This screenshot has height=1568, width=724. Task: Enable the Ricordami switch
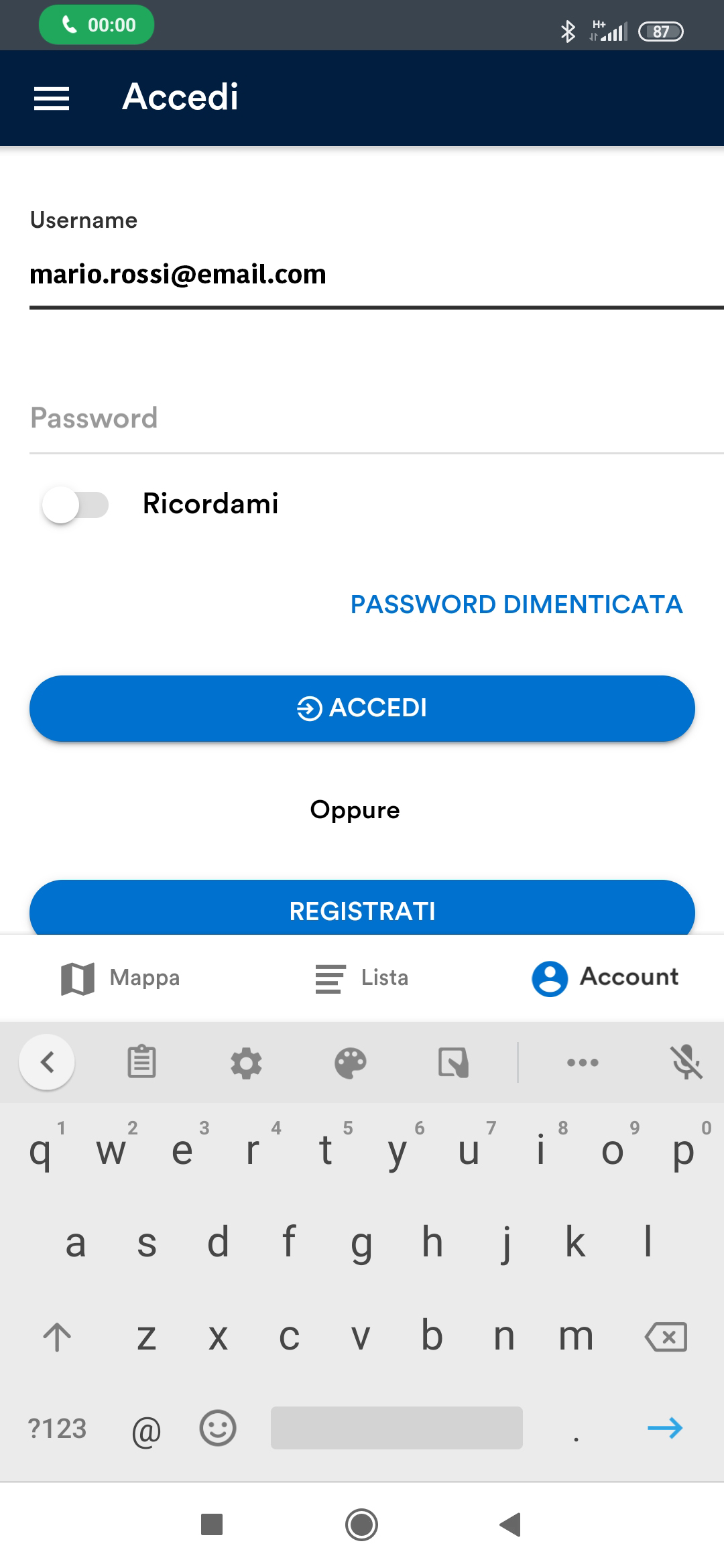[x=75, y=505]
